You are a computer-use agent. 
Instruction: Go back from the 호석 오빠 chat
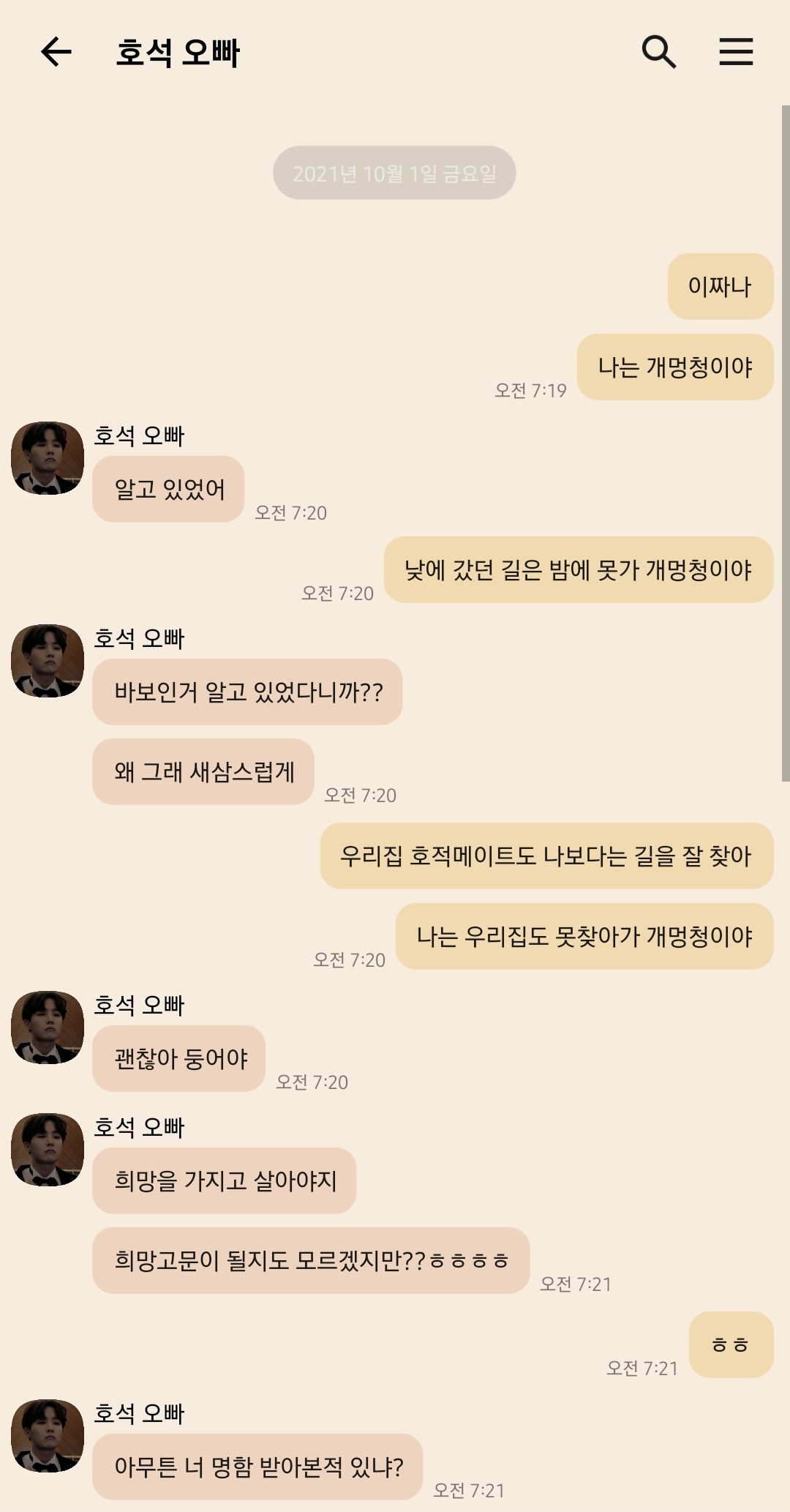coord(56,52)
